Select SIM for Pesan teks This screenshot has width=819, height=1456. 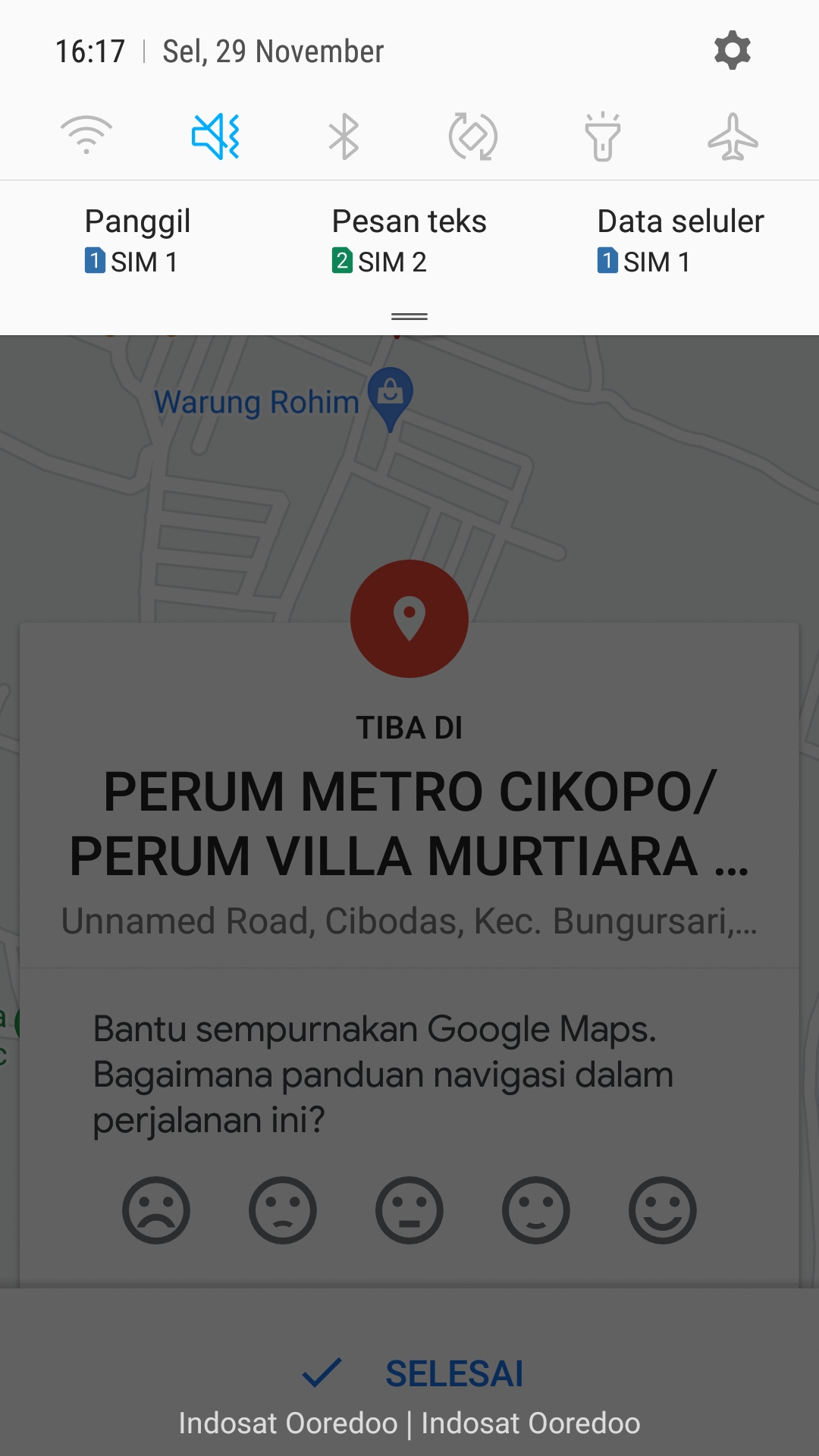pyautogui.click(x=409, y=241)
